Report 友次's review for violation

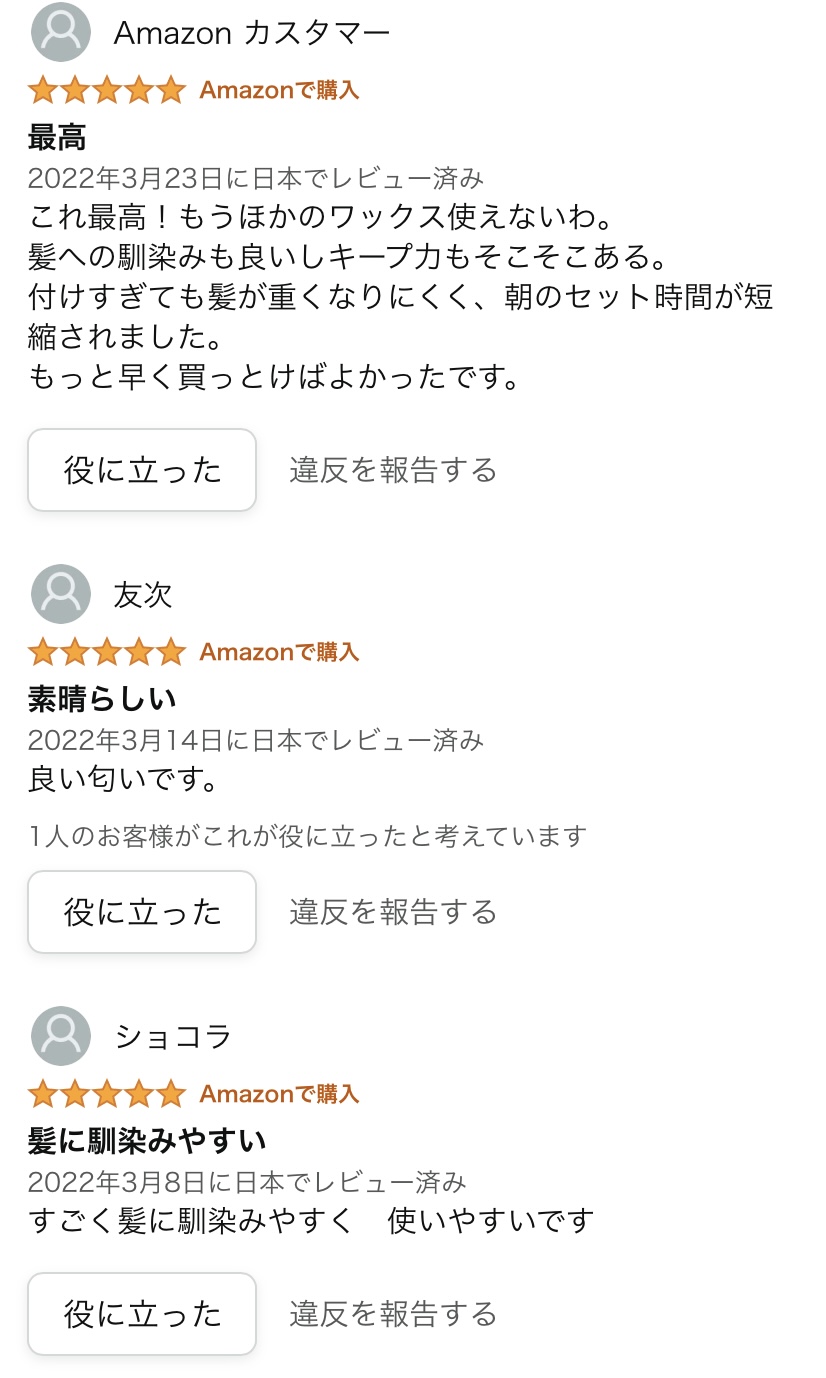point(393,912)
